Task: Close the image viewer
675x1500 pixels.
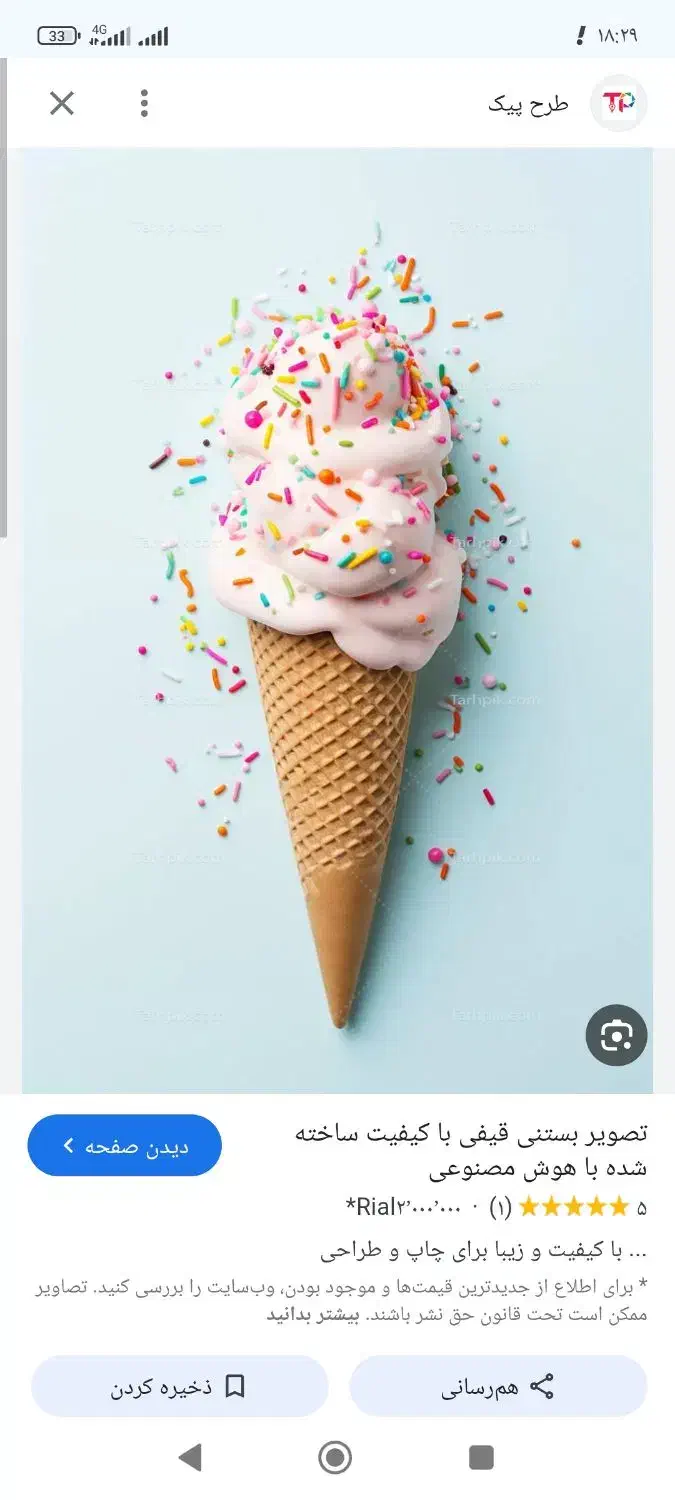Action: coord(62,103)
